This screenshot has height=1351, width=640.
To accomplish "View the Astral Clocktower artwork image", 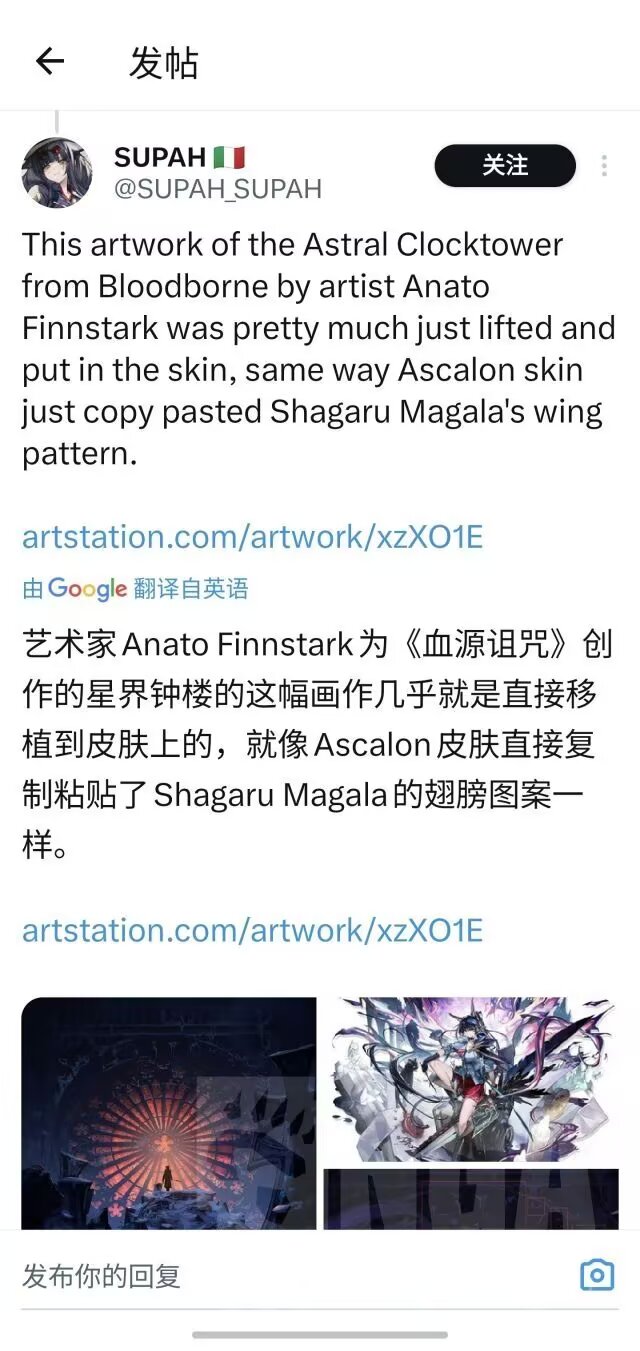I will pos(168,1112).
